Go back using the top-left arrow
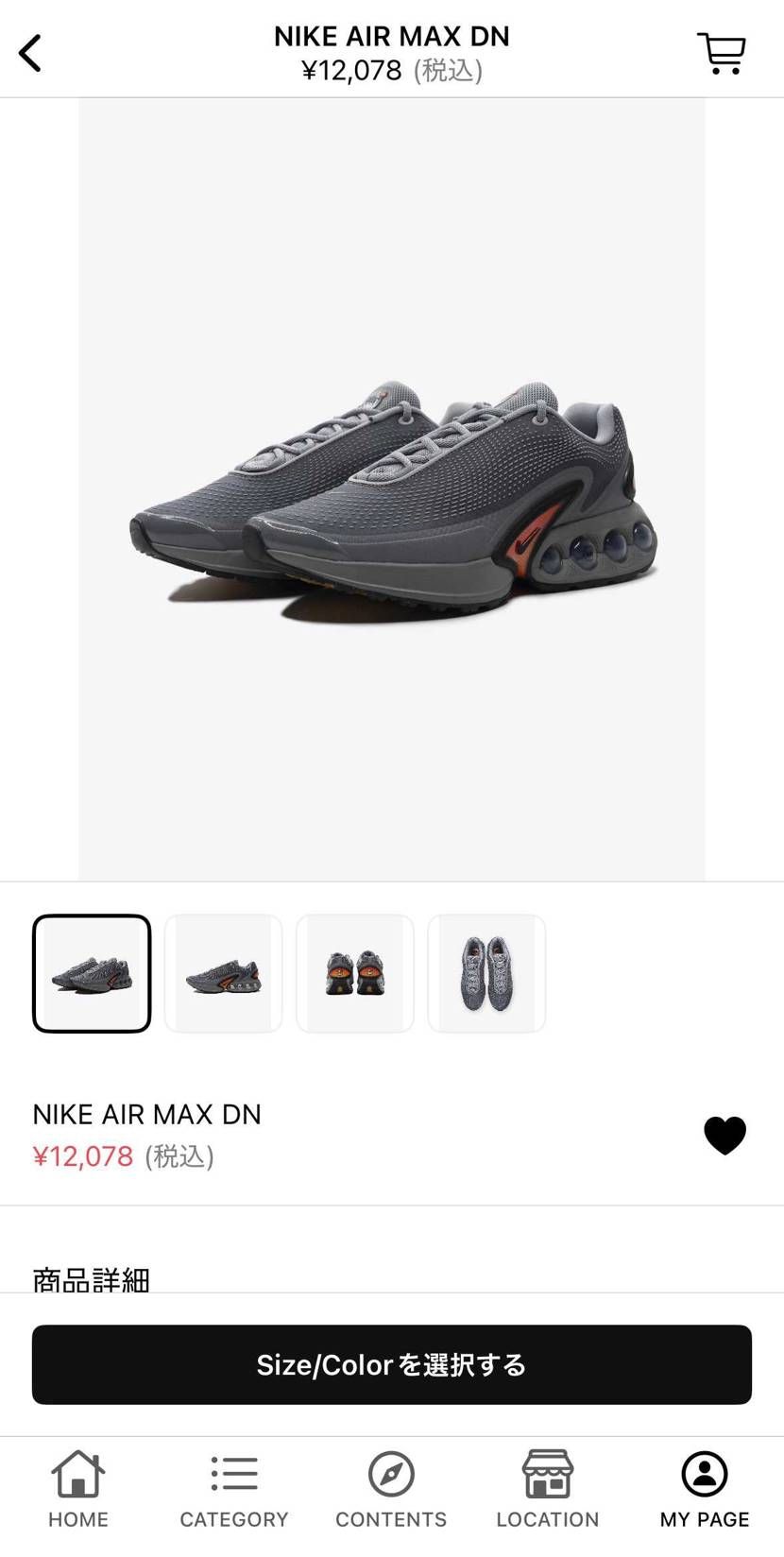The width and height of the screenshot is (784, 1557). tap(31, 53)
